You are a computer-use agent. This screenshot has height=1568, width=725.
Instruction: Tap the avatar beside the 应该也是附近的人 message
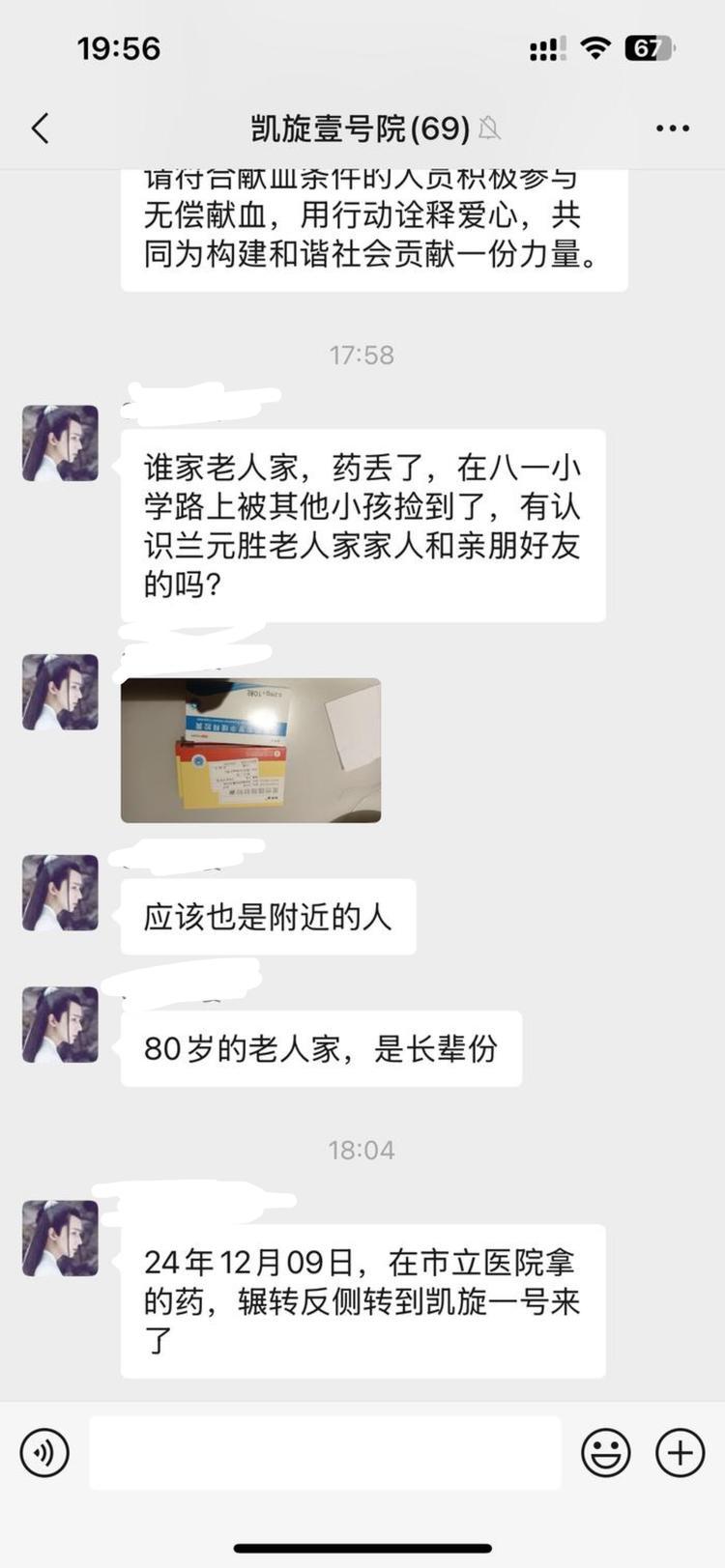point(60,893)
